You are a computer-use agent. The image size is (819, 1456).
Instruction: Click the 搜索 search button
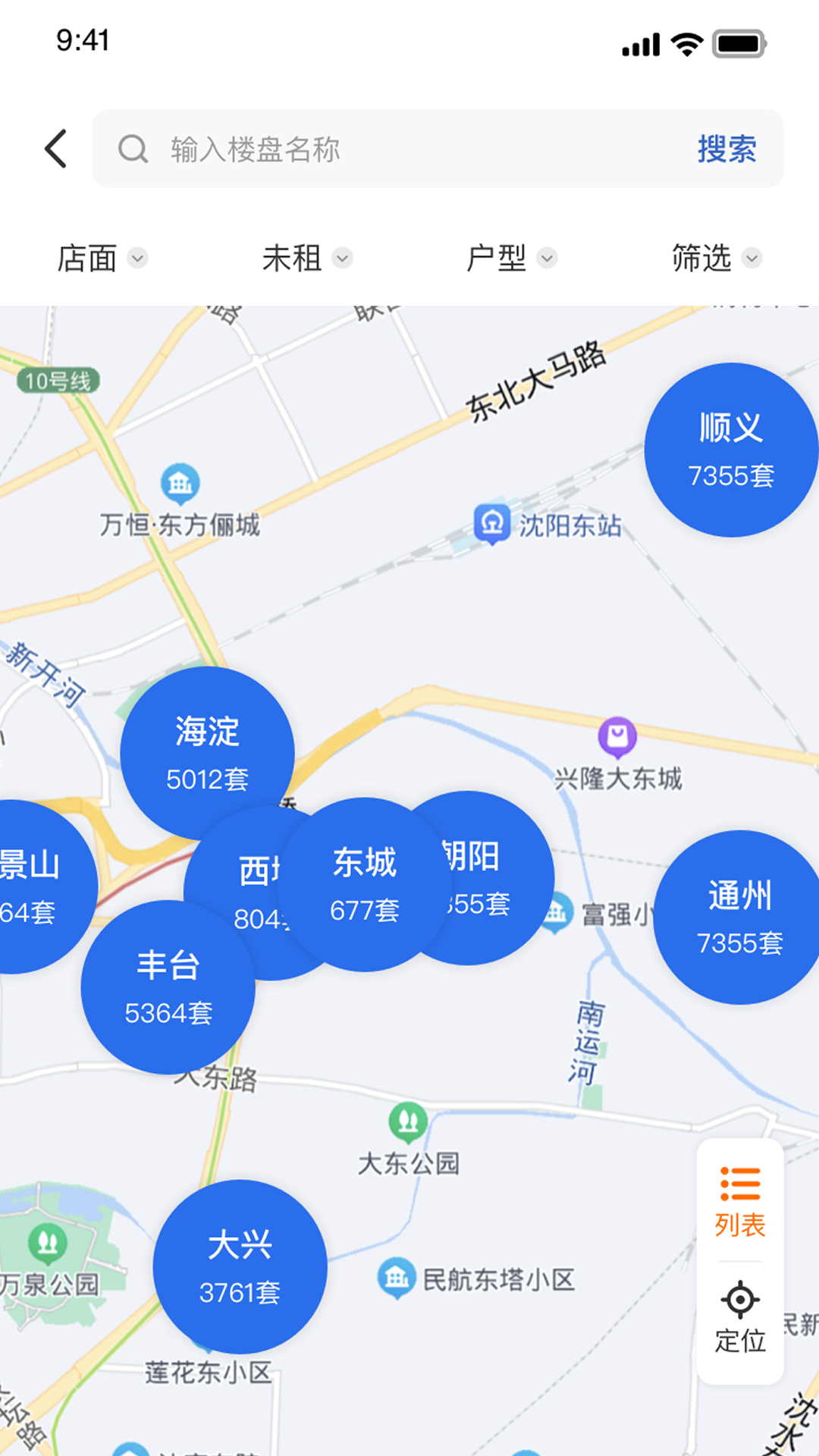[726, 149]
